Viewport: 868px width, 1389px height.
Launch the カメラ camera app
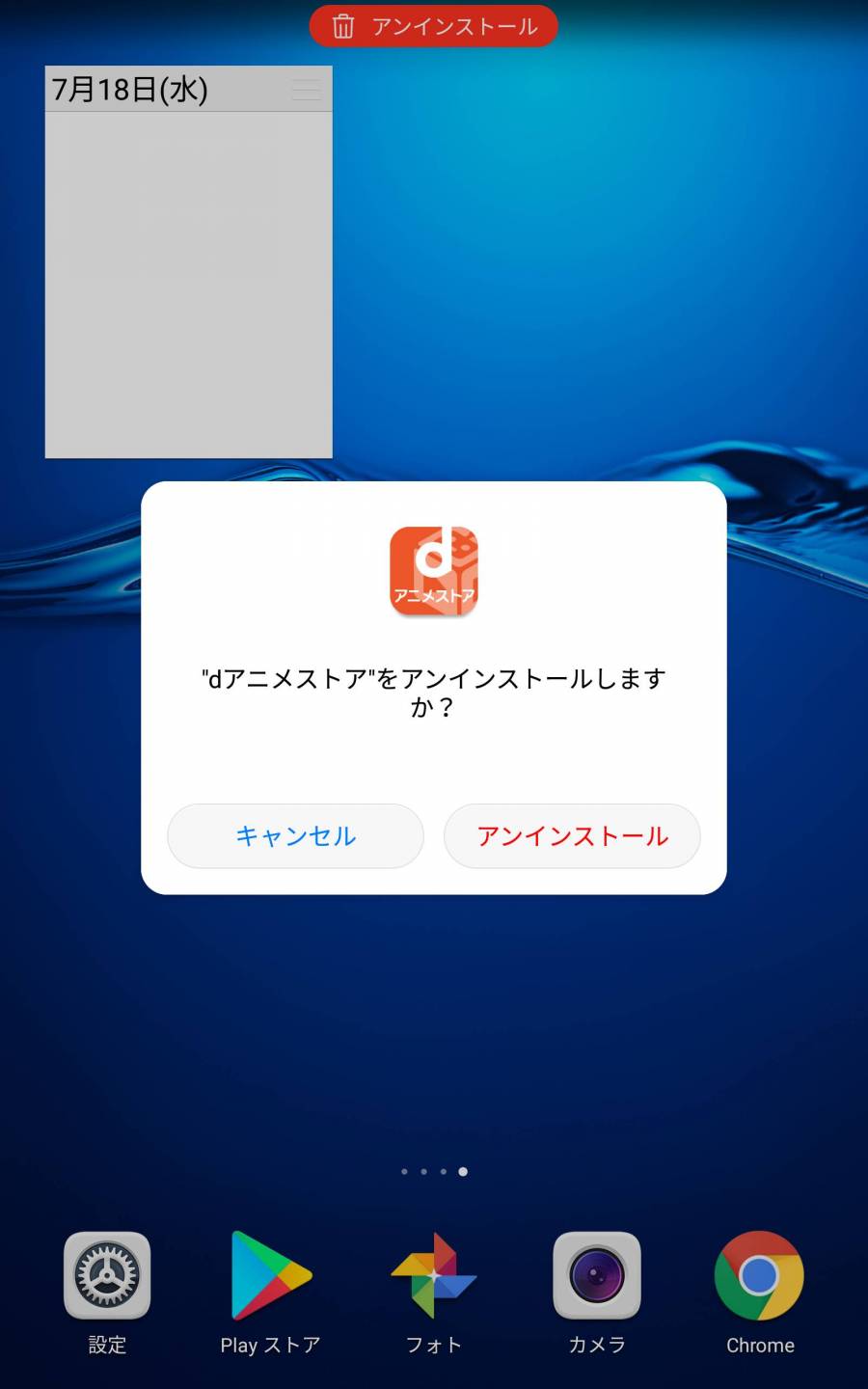point(597,1275)
